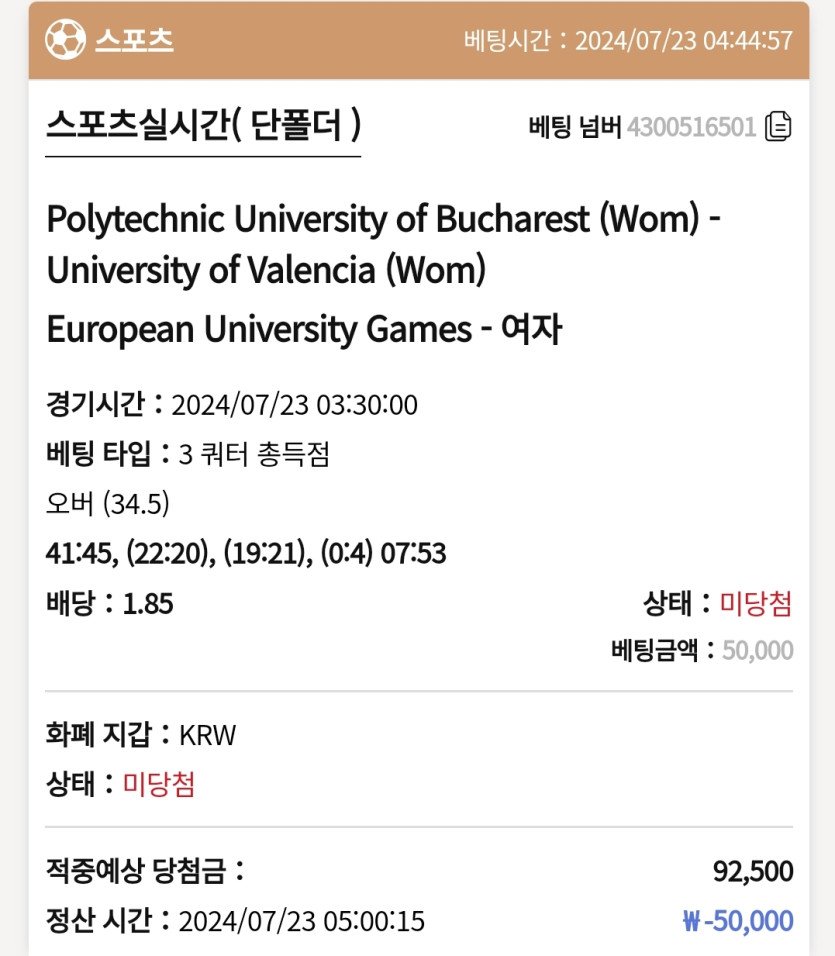Copy the betting number 4300516501
835x956 pixels.
779,127
